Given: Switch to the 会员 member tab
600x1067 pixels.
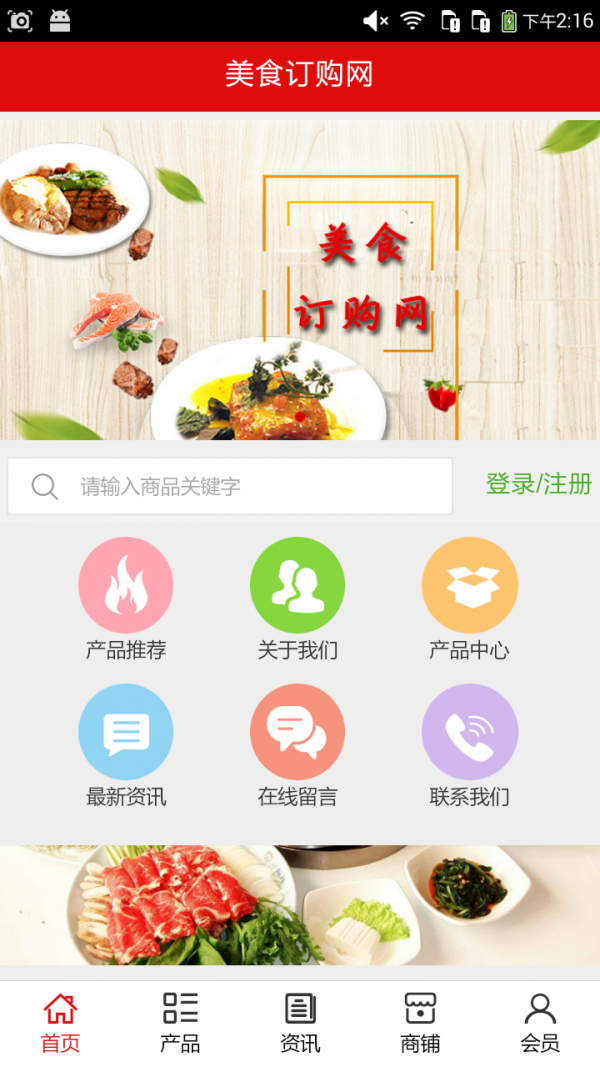Looking at the screenshot, I should coord(540,1022).
